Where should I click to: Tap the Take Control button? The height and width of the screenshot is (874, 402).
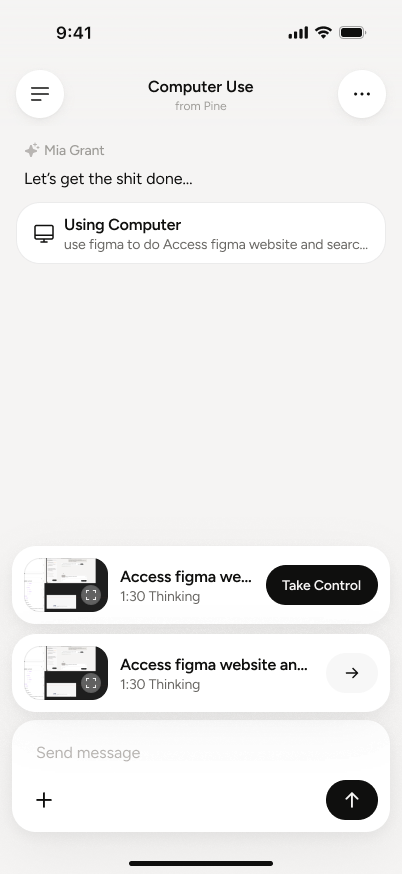pyautogui.click(x=322, y=585)
